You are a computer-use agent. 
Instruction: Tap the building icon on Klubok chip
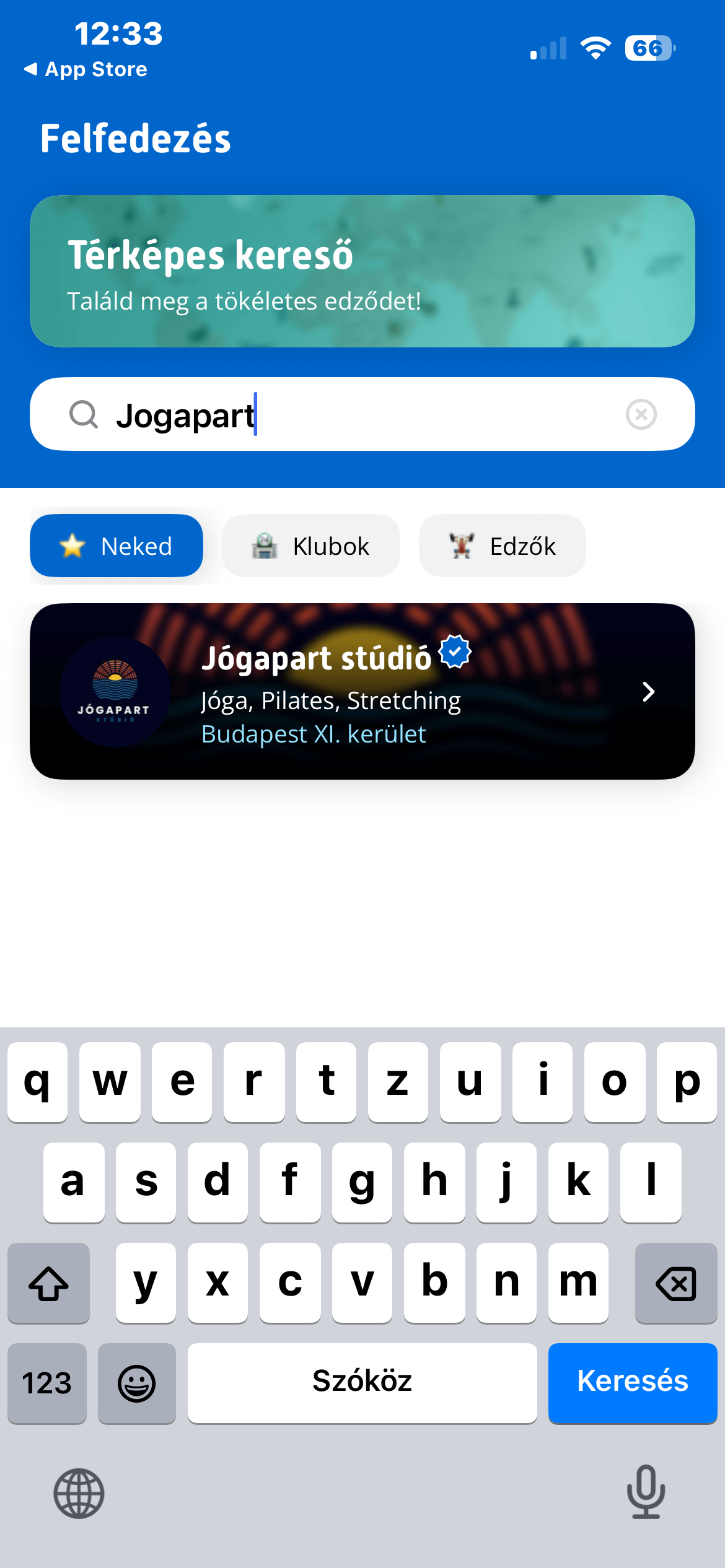(x=265, y=546)
